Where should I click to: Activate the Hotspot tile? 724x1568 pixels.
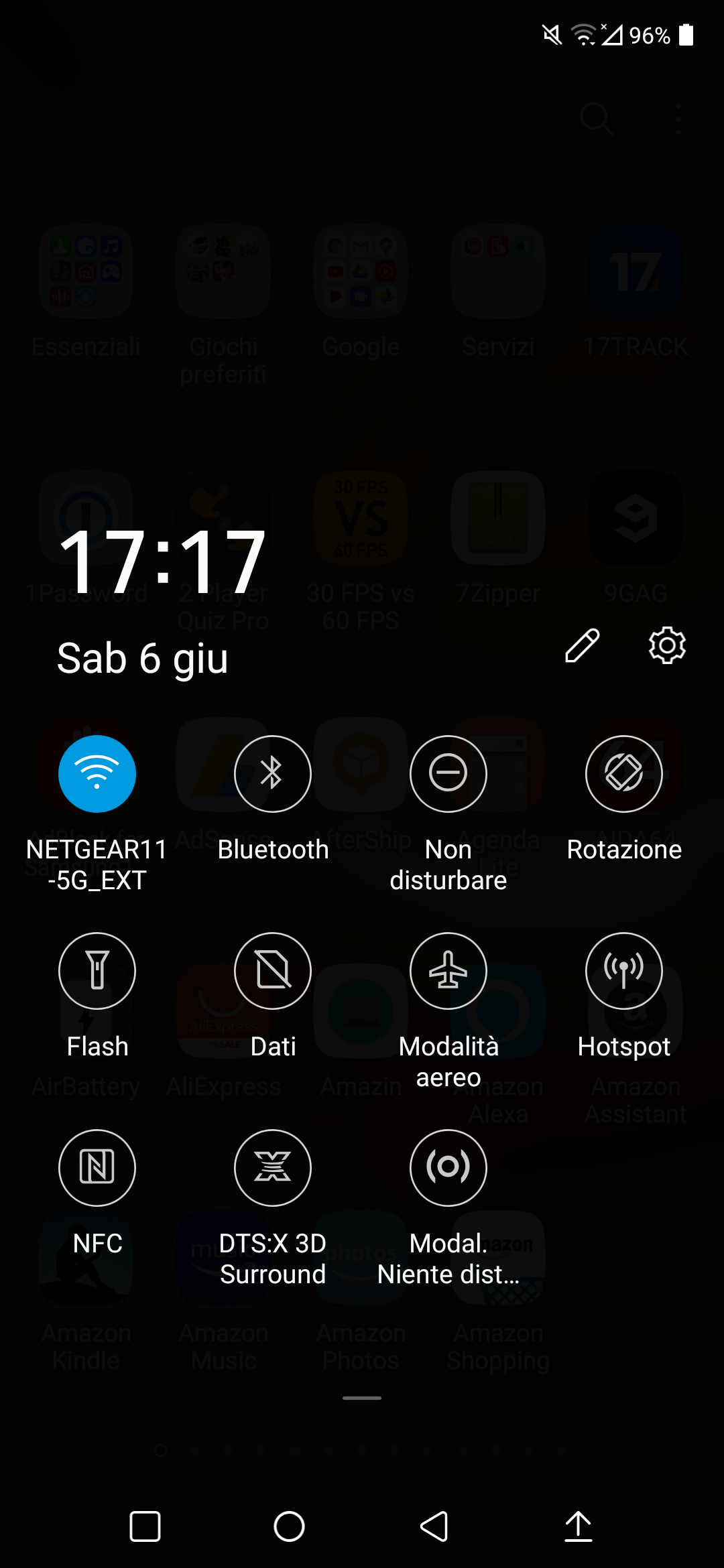624,971
